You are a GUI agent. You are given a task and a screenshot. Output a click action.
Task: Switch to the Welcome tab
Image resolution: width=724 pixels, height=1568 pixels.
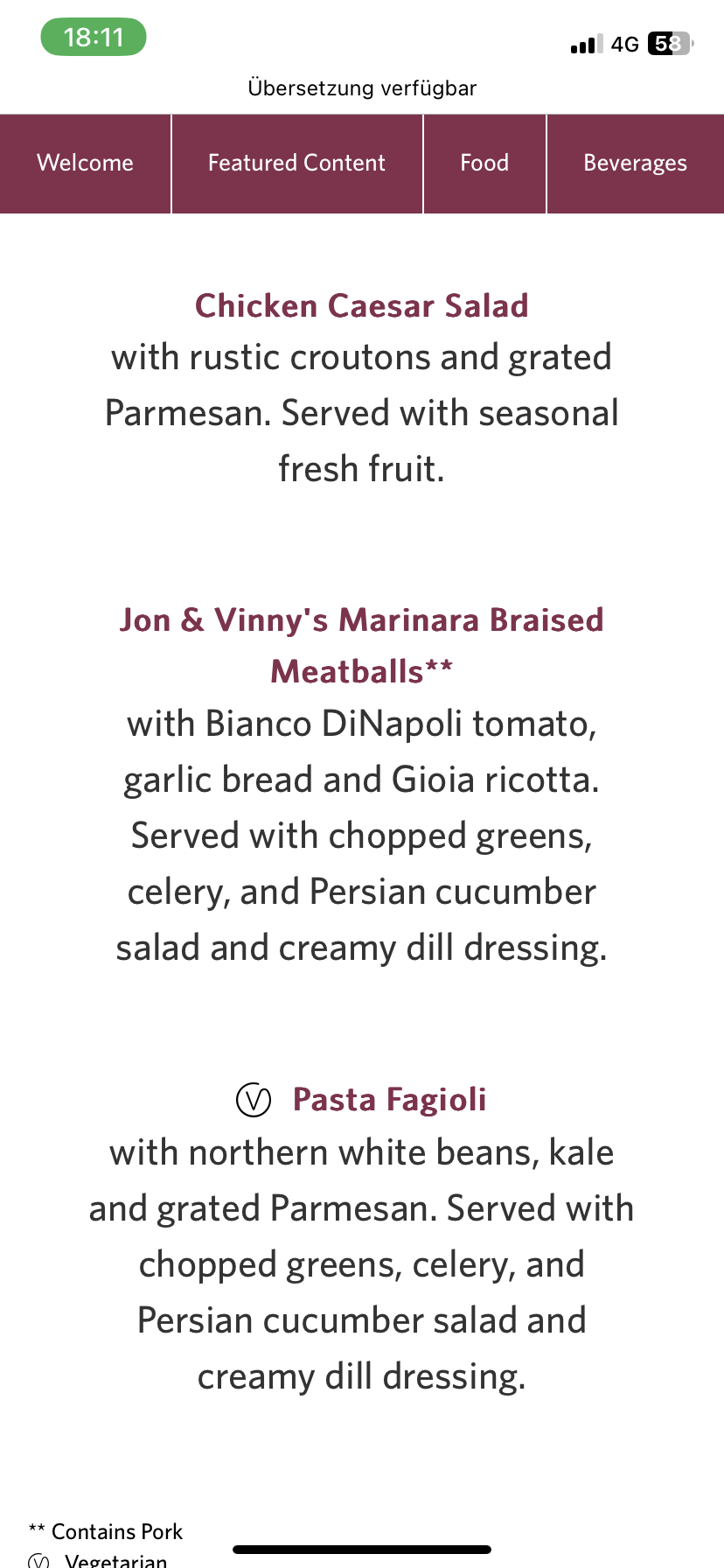coord(85,164)
